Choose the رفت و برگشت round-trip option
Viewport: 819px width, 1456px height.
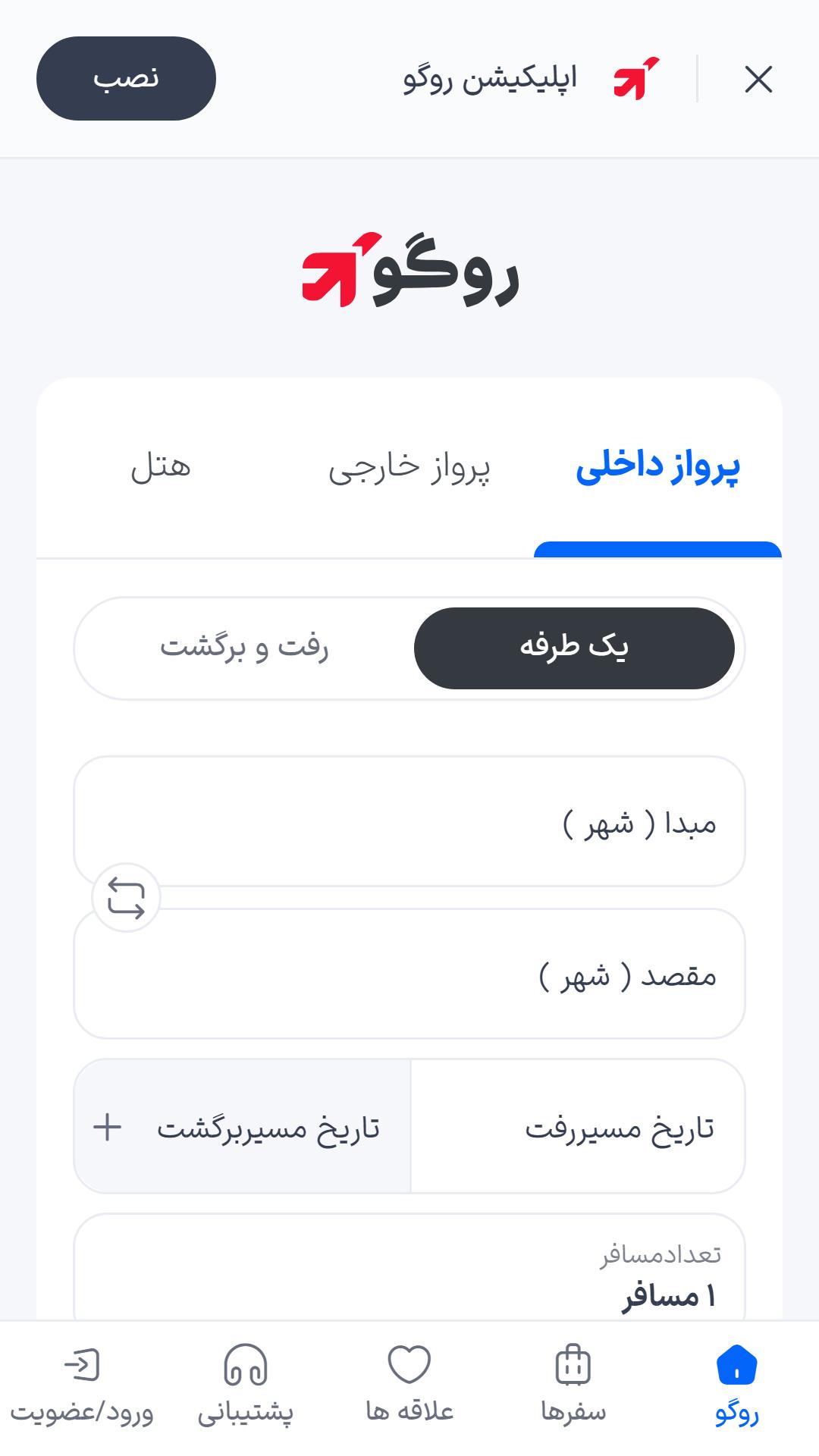click(244, 648)
